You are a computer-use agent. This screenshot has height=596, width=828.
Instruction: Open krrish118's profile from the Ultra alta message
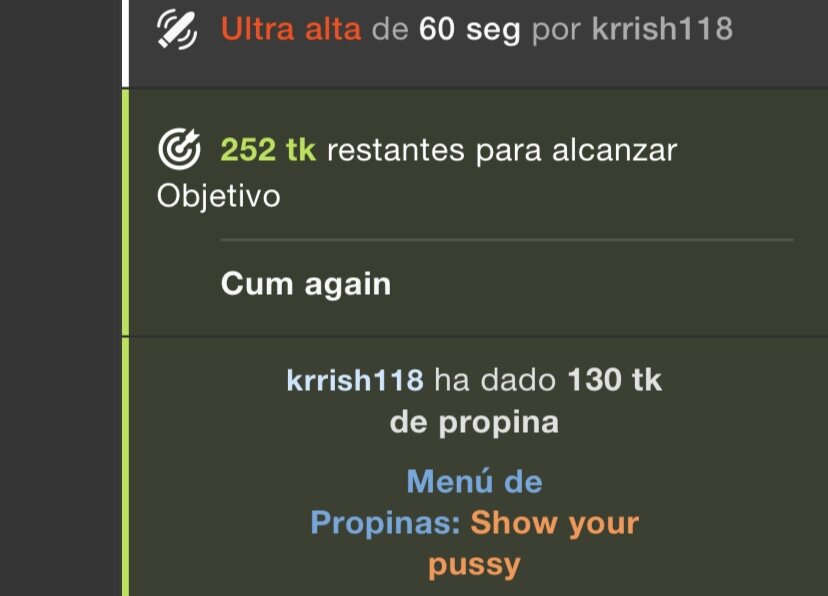point(662,29)
